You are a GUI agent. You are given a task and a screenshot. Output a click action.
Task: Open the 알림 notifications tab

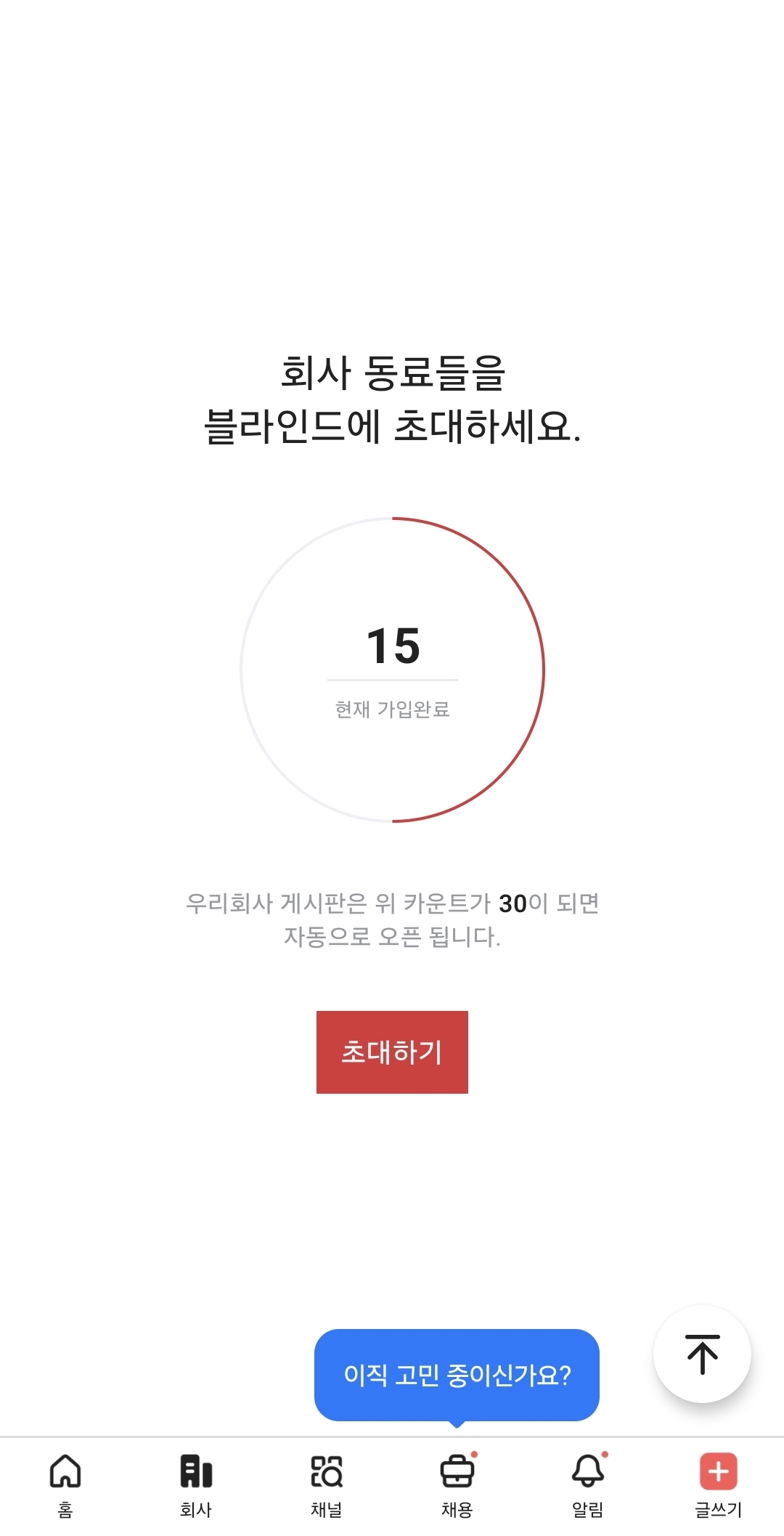tap(588, 1484)
